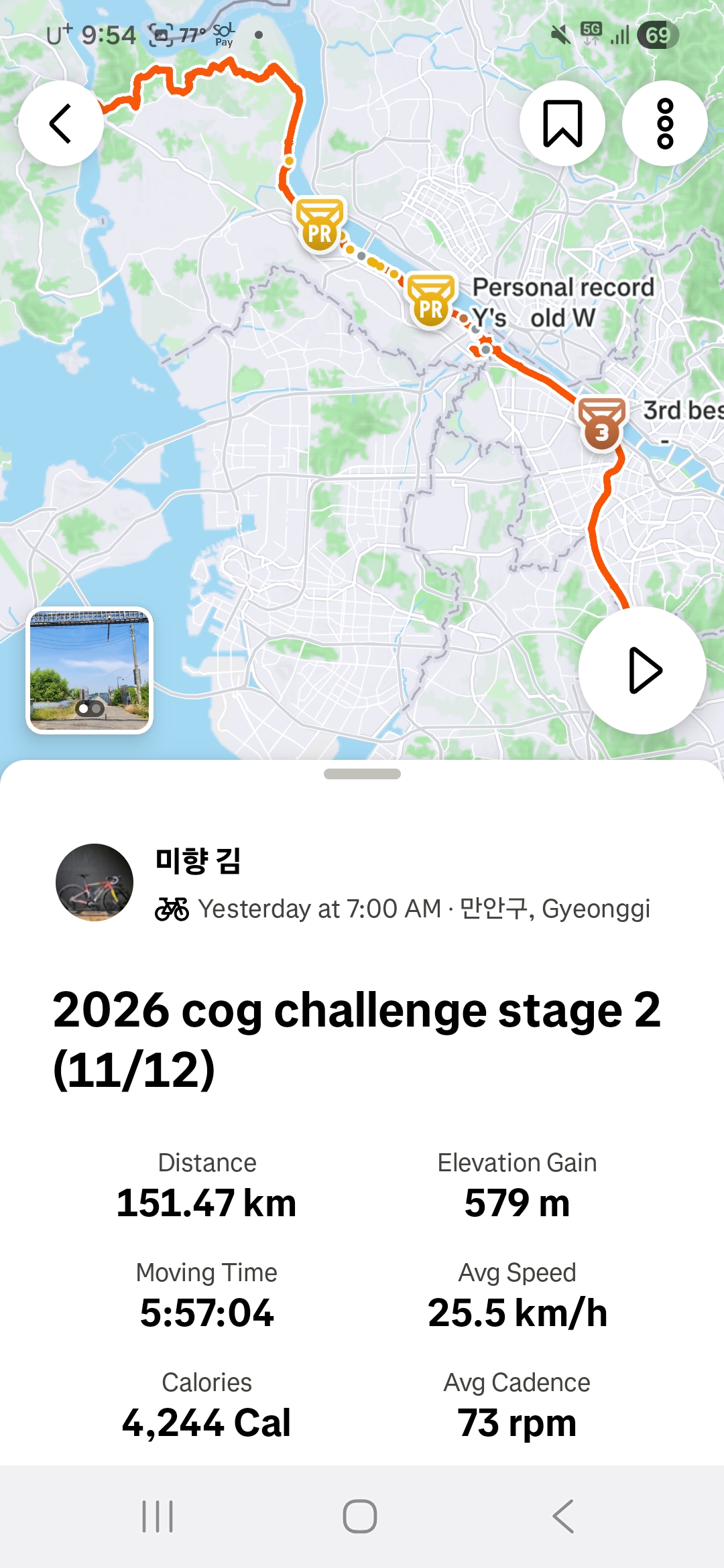Viewport: 724px width, 1568px height.
Task: Open the activity photo thumbnail
Action: pyautogui.click(x=90, y=670)
